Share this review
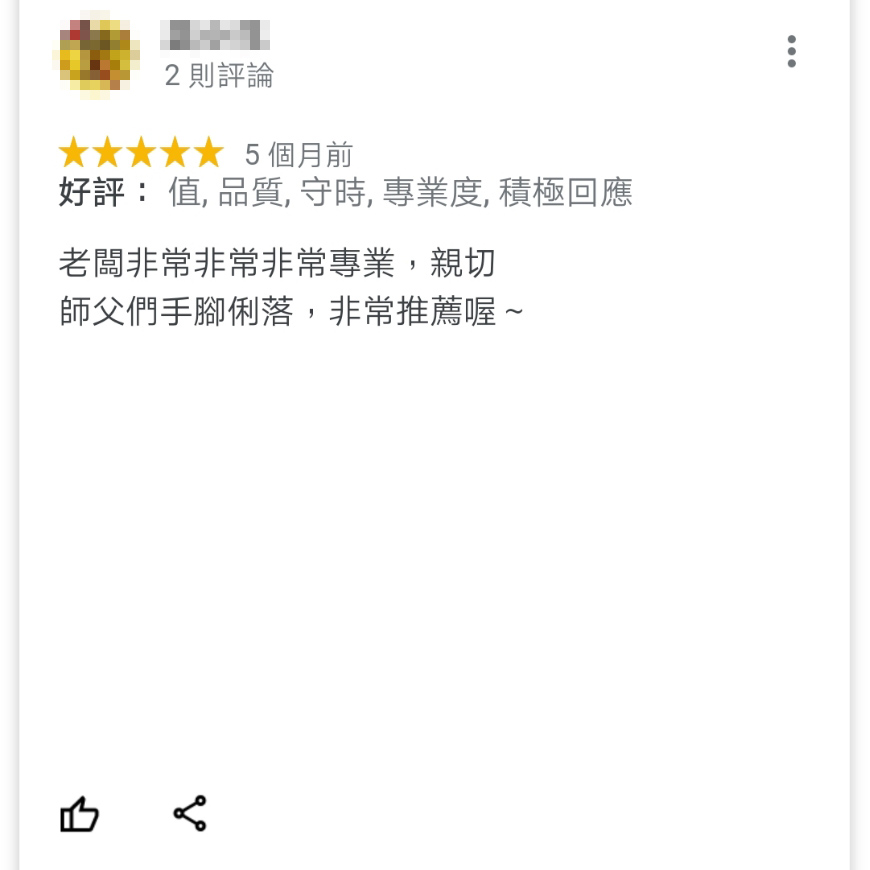The width and height of the screenshot is (870, 870). click(190, 813)
